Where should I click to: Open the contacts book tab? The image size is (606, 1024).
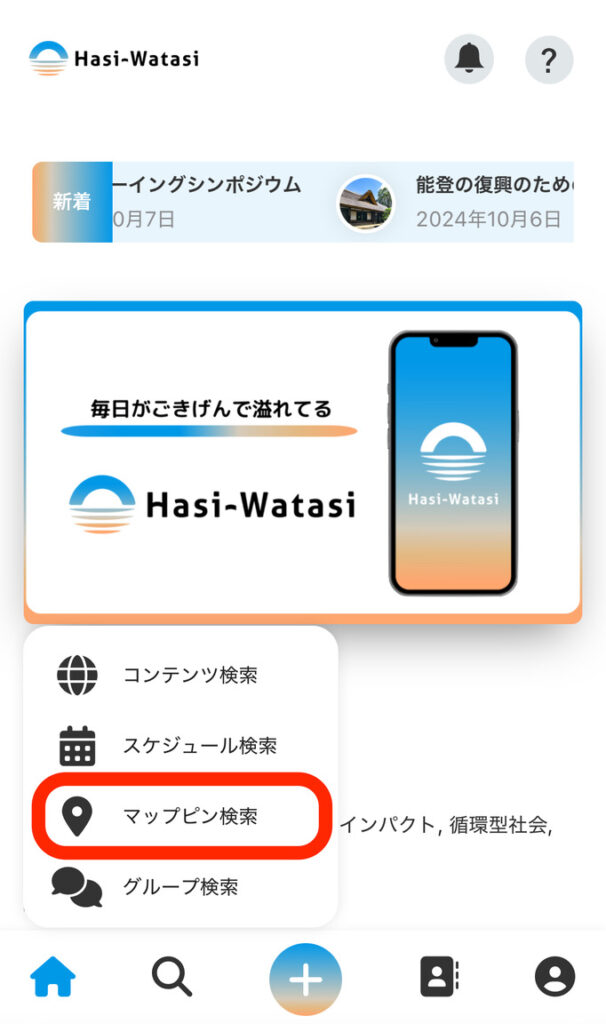point(438,977)
